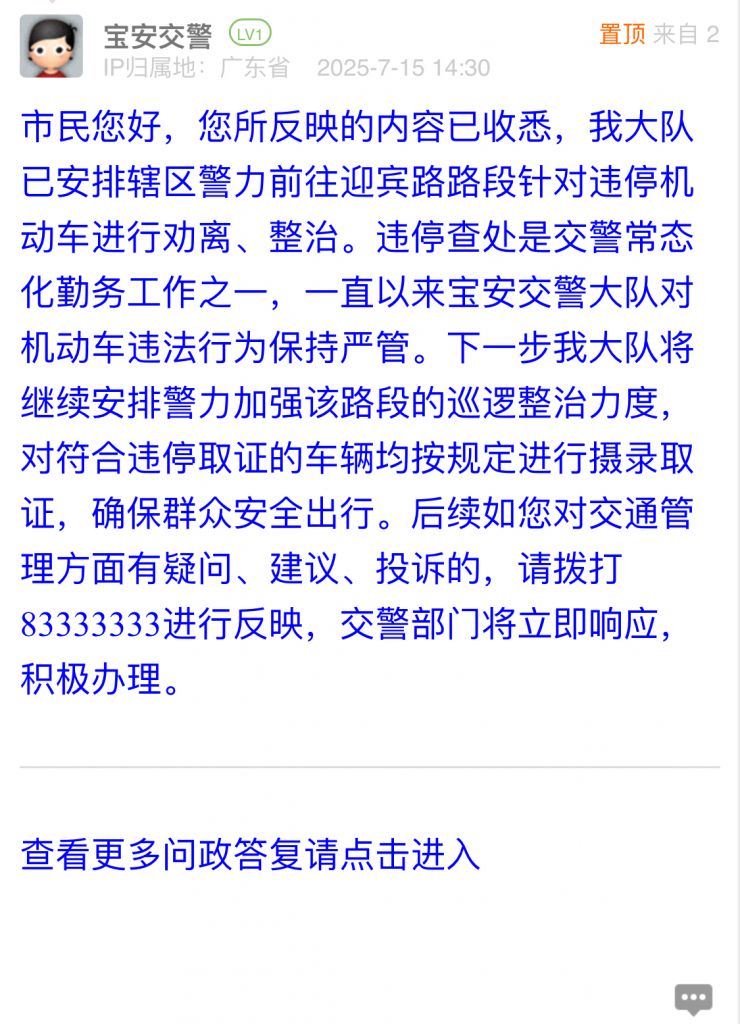Open the comment bubble icon
Viewport: 740px width, 1024px height.
[693, 997]
